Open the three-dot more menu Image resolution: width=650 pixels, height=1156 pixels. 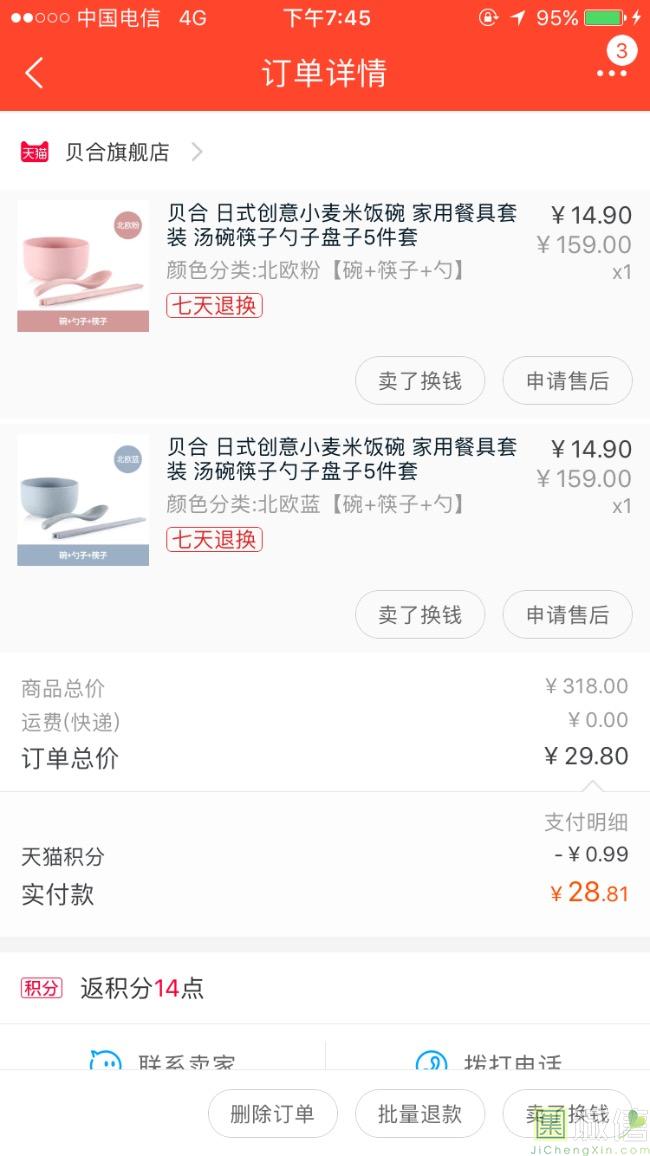[x=611, y=72]
